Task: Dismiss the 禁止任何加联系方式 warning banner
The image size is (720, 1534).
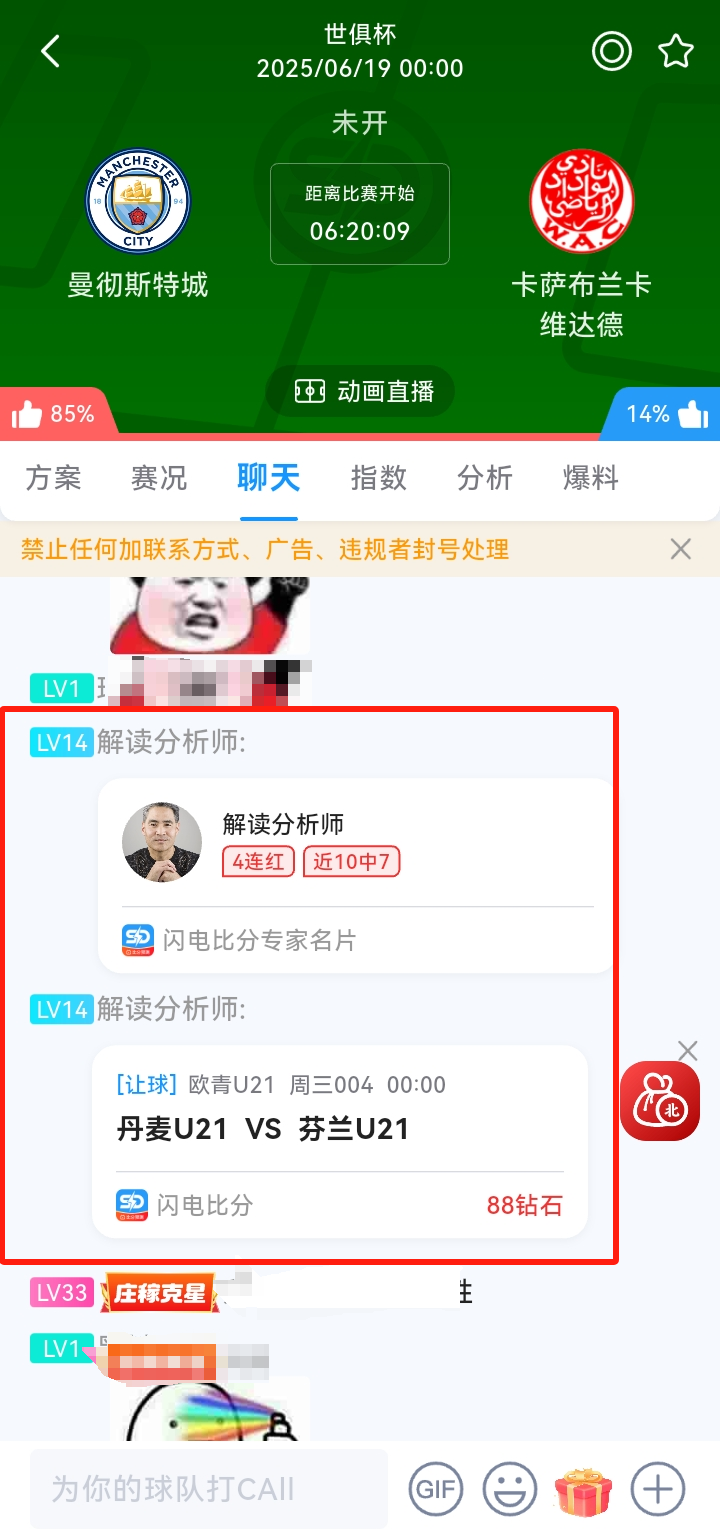Action: tap(680, 549)
